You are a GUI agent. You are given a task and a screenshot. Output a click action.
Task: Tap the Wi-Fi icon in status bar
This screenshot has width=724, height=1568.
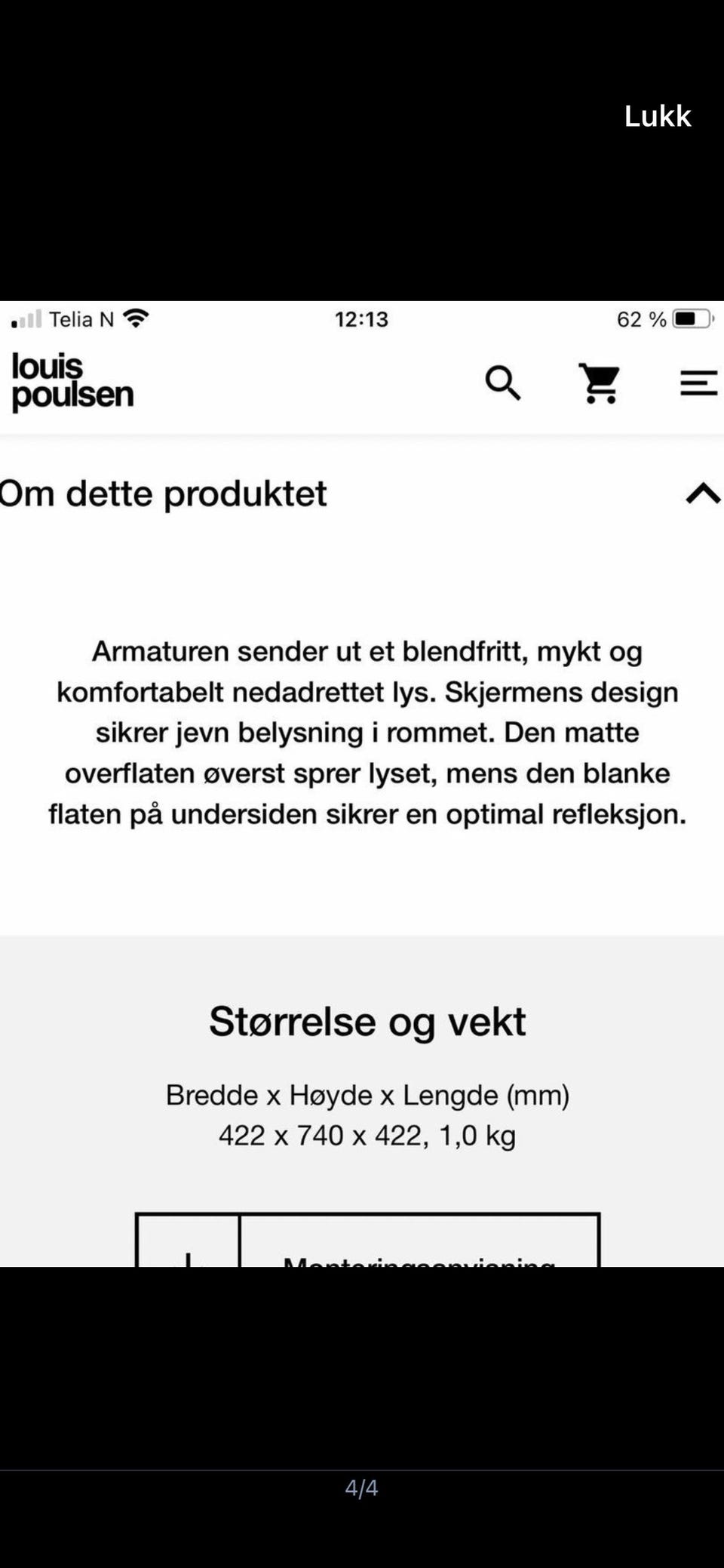click(136, 318)
